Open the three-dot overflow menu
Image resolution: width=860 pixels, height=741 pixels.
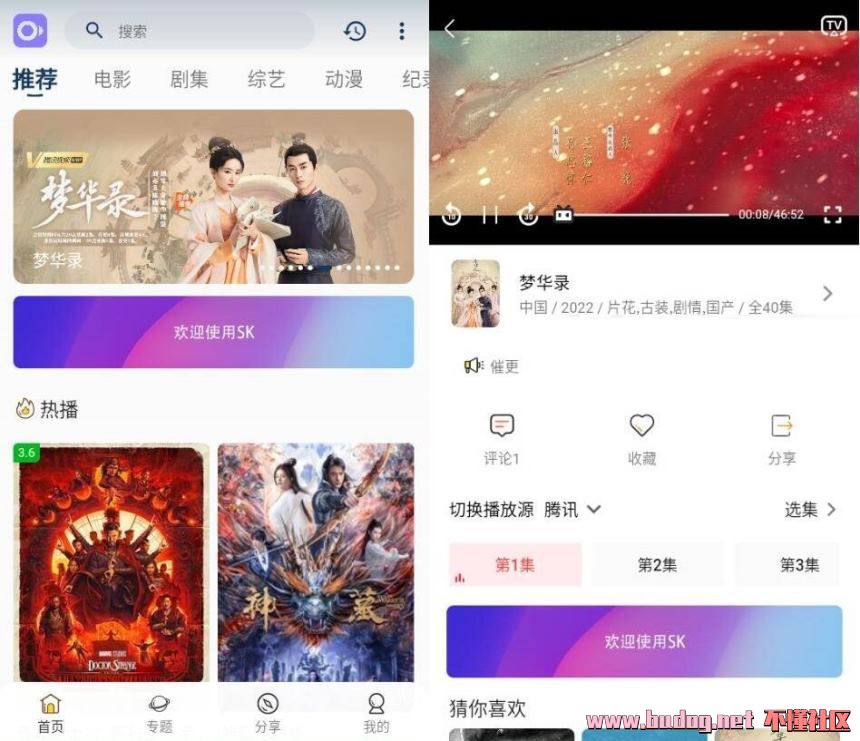coord(402,31)
